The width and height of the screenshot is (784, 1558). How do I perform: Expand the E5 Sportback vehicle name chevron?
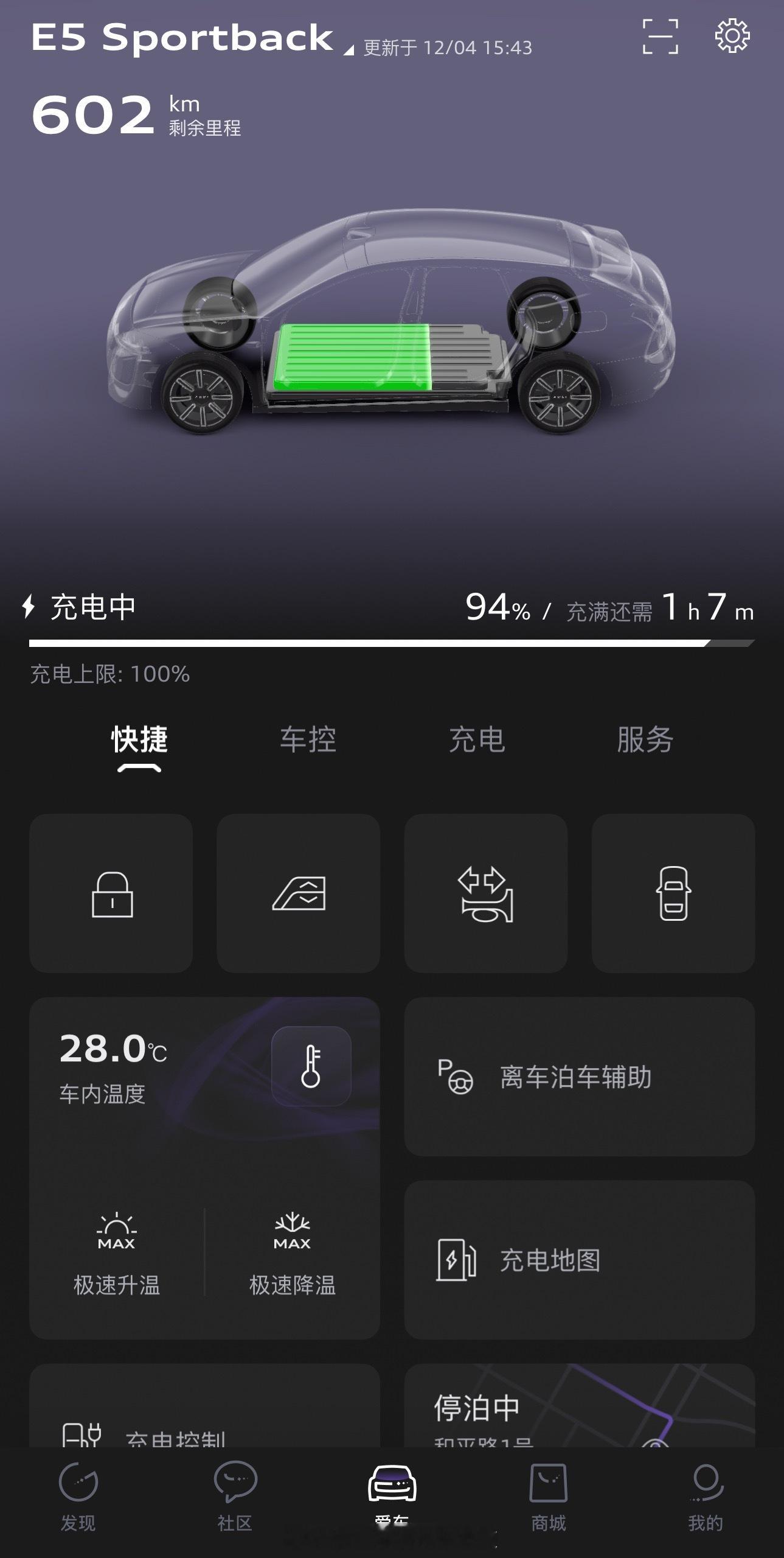(349, 49)
